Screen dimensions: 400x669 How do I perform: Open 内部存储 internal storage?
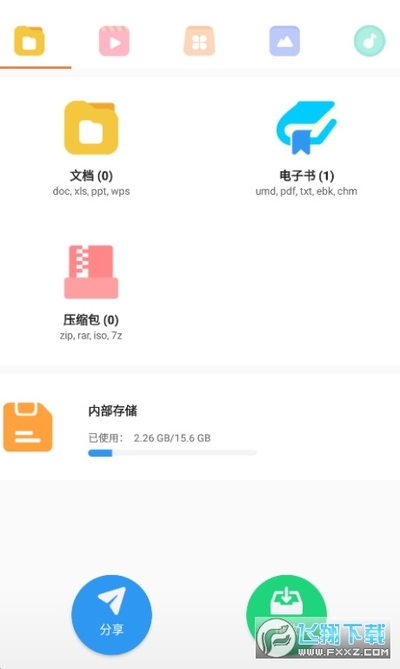coord(200,428)
